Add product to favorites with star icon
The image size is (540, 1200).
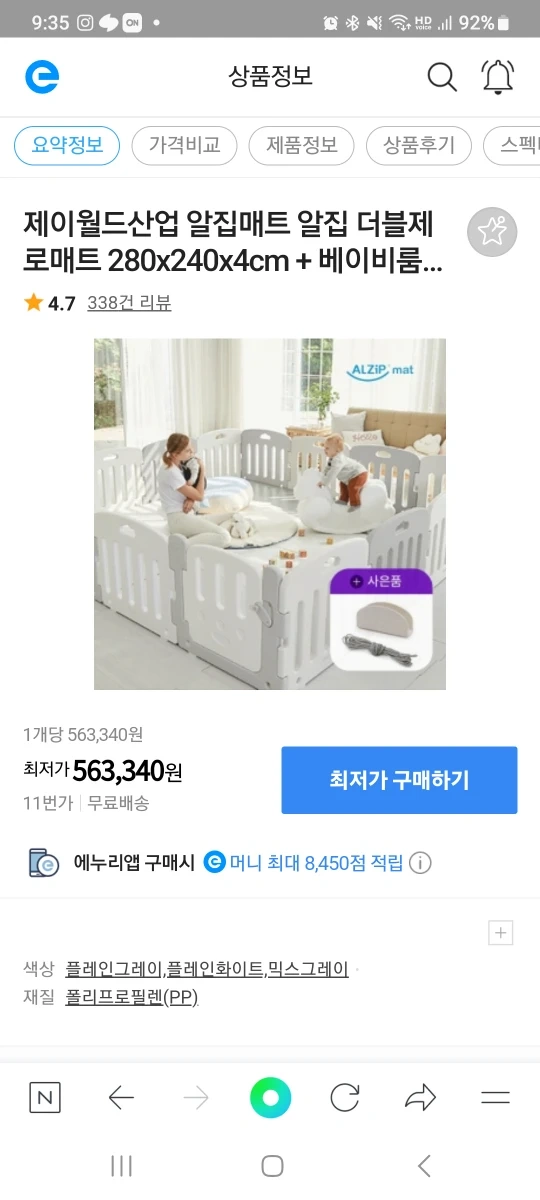click(492, 233)
